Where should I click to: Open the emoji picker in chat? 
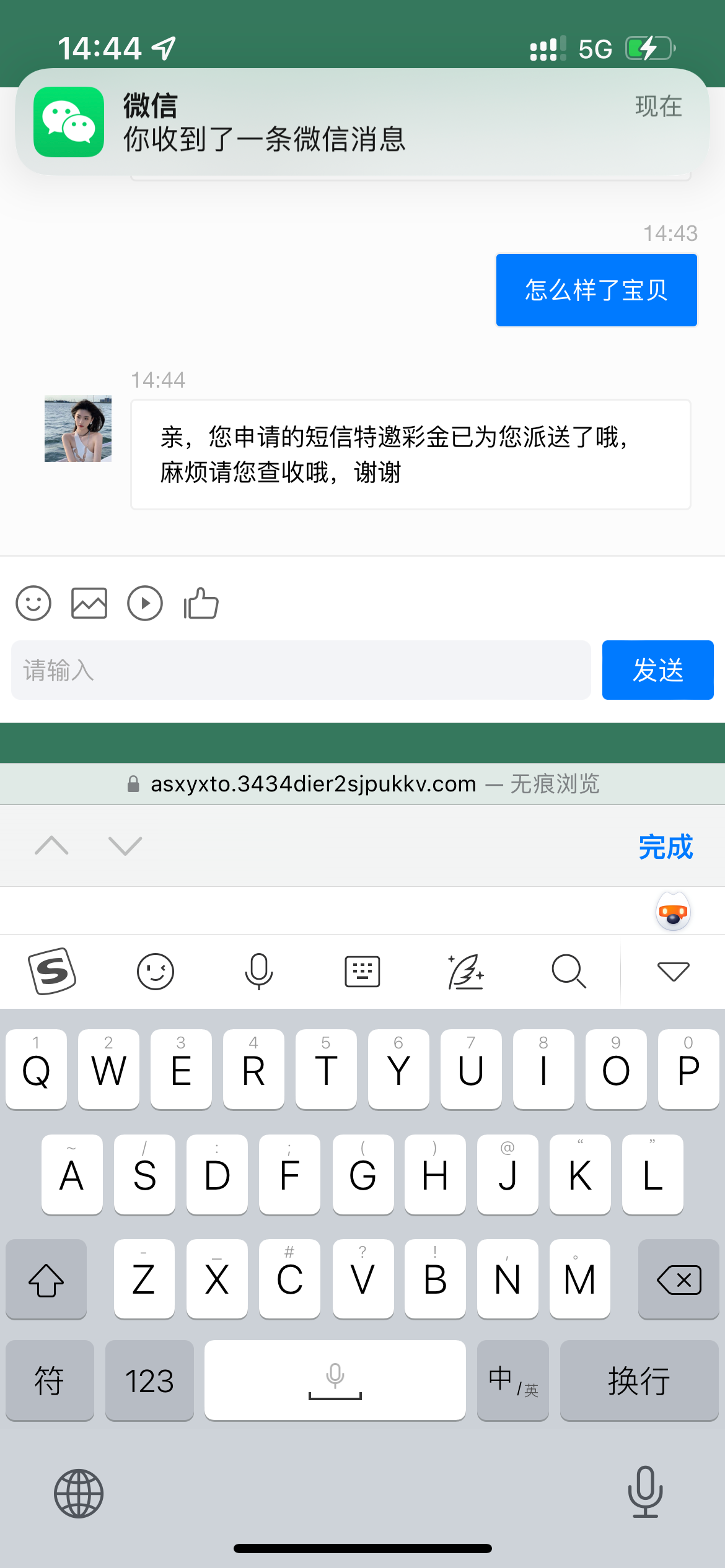click(33, 603)
